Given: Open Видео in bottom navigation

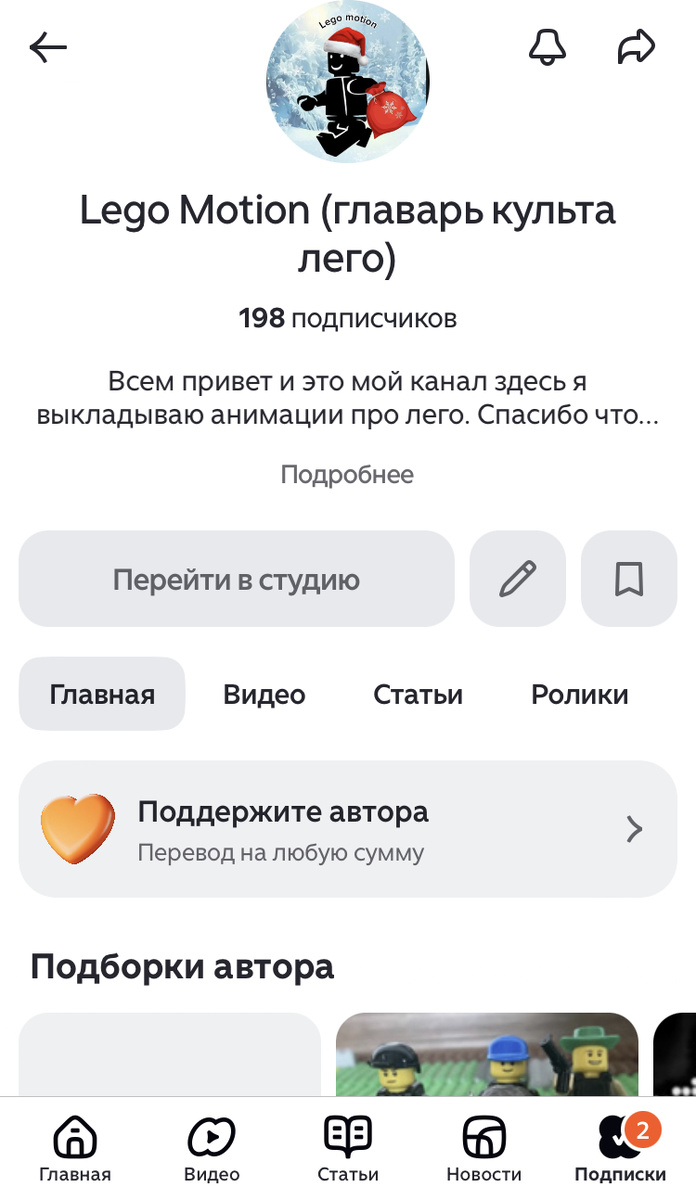Looking at the screenshot, I should (212, 1149).
